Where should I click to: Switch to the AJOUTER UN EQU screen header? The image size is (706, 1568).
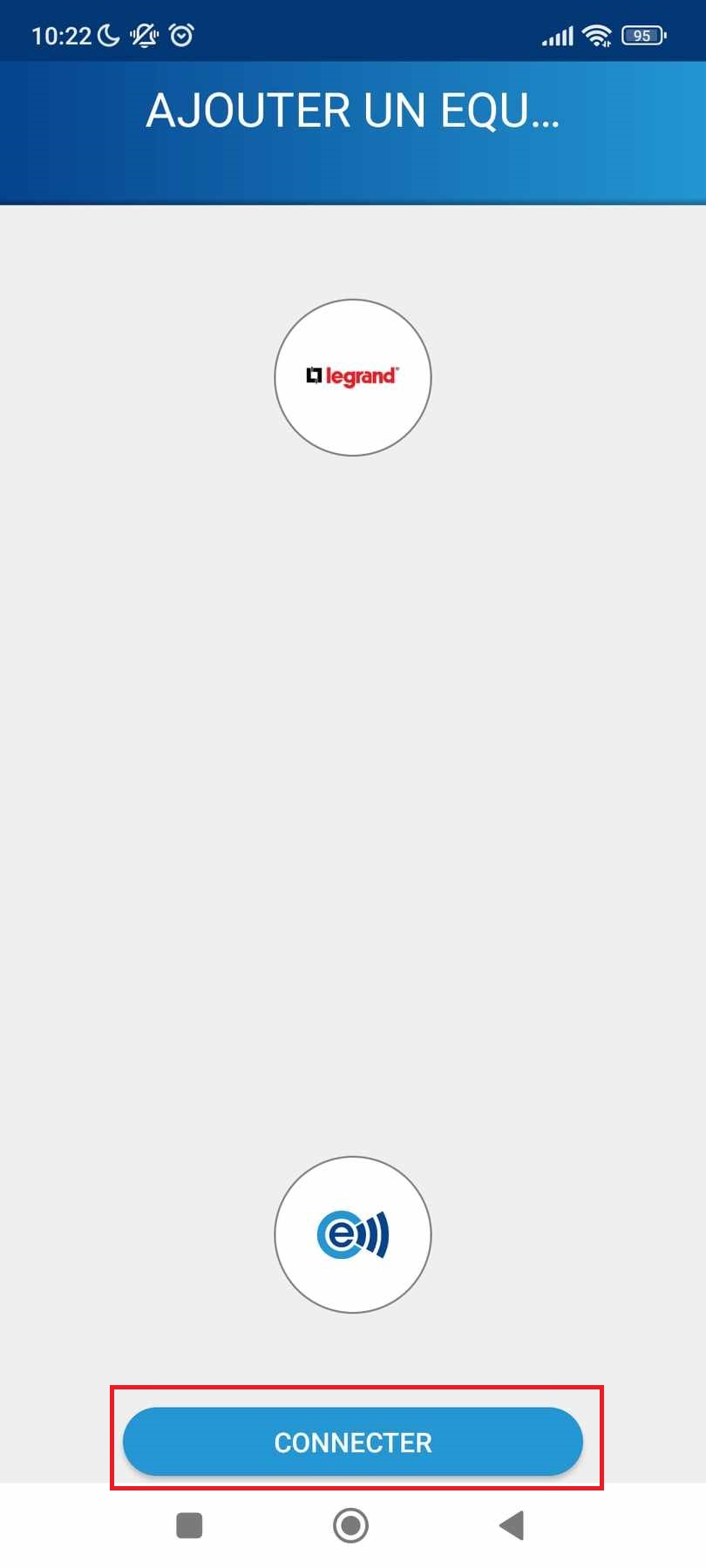(x=353, y=111)
